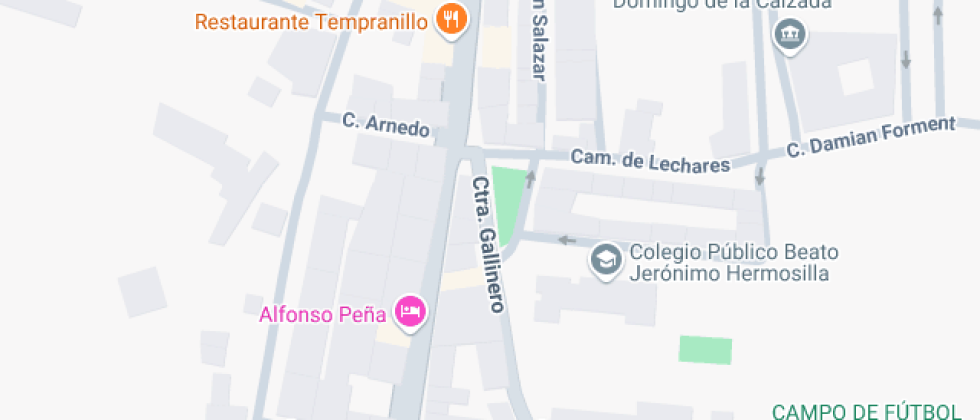This screenshot has width=980, height=420.
Task: Tap the museum marker near Domingo de la Calzada
Action: [791, 35]
